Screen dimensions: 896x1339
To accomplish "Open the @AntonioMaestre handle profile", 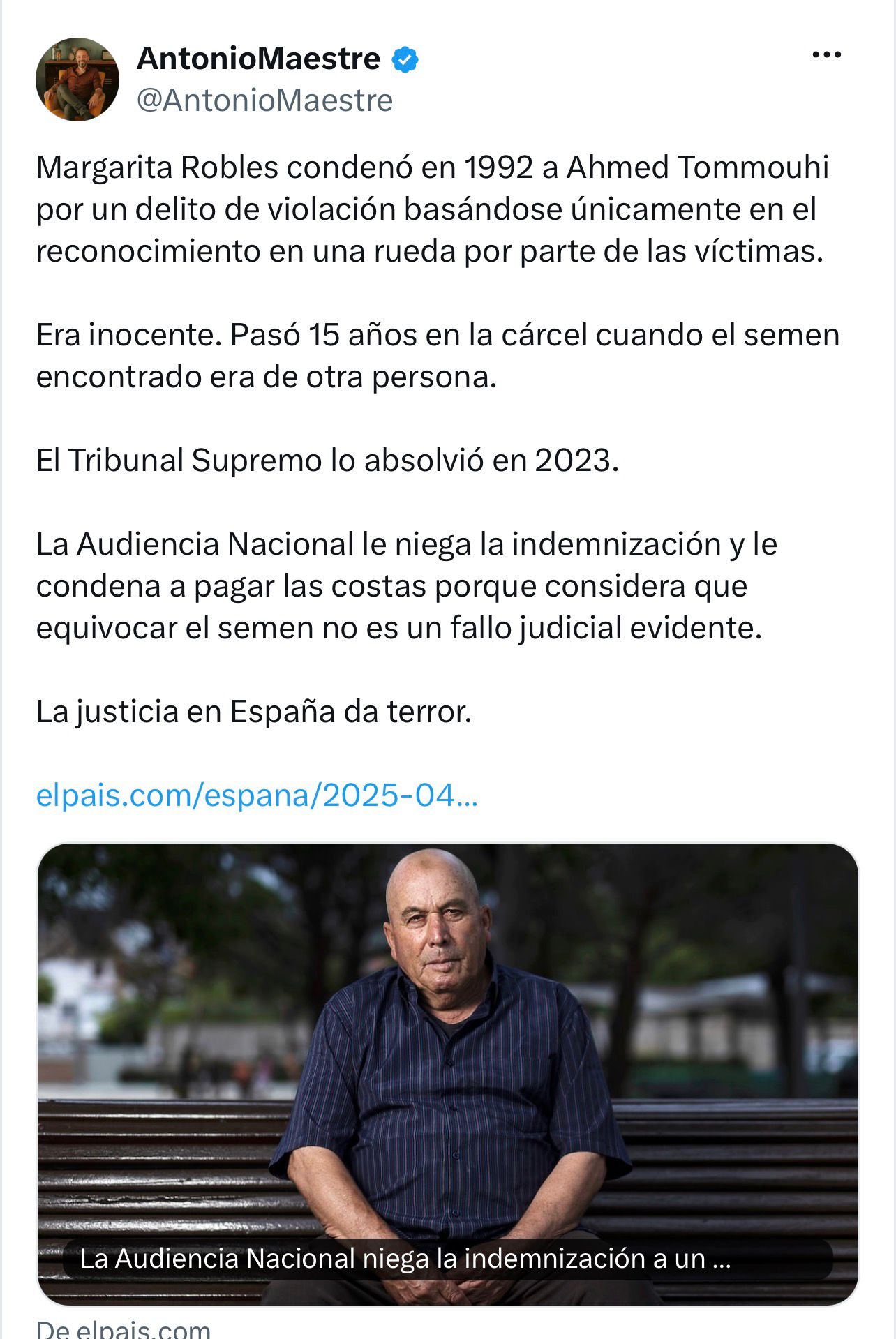I will coord(265,100).
